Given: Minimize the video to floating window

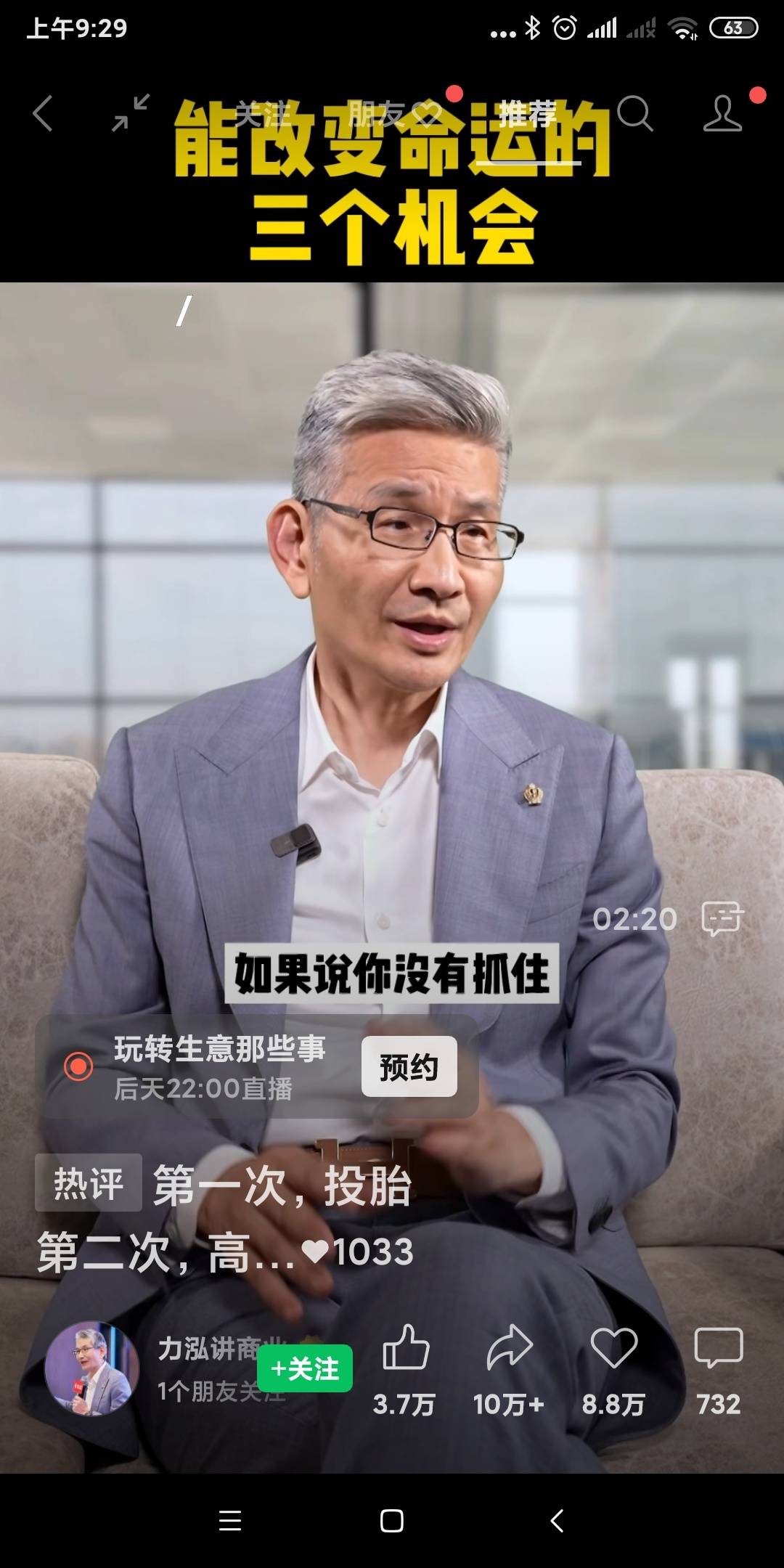Looking at the screenshot, I should point(130,113).
